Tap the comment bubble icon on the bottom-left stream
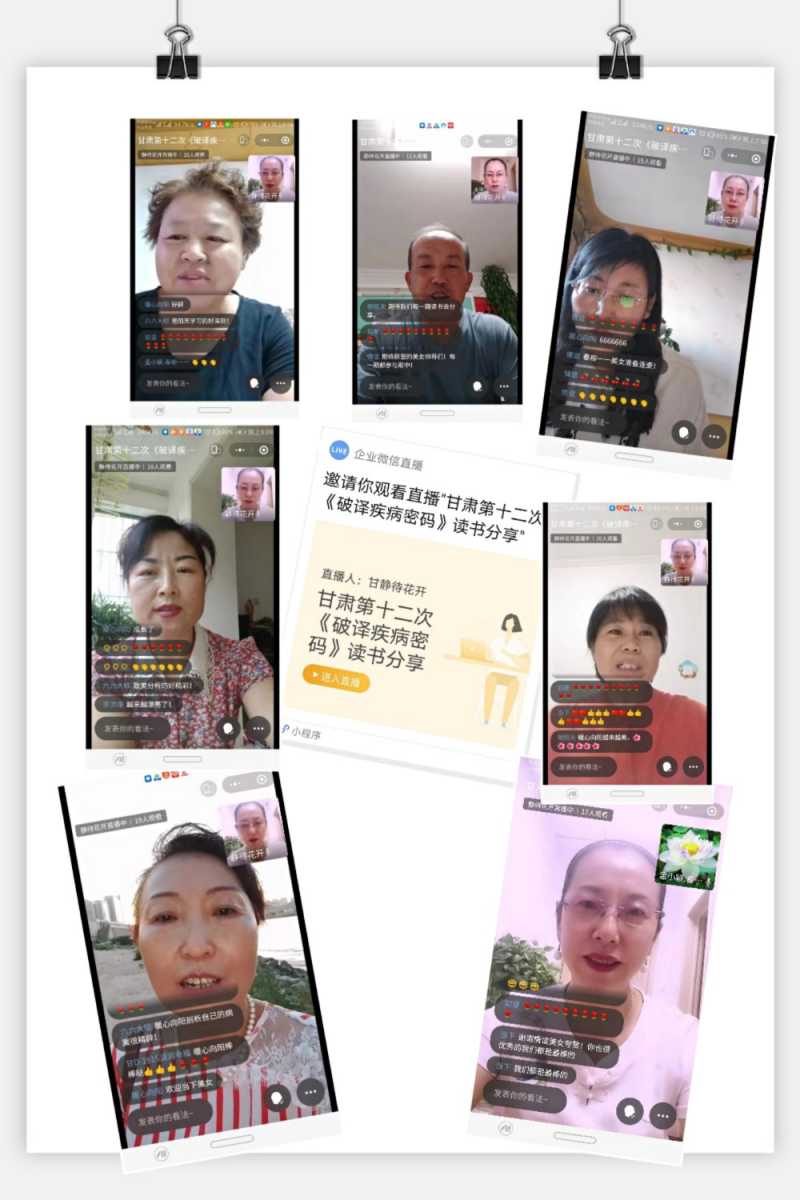Viewport: 800px width, 1200px height. click(276, 1095)
